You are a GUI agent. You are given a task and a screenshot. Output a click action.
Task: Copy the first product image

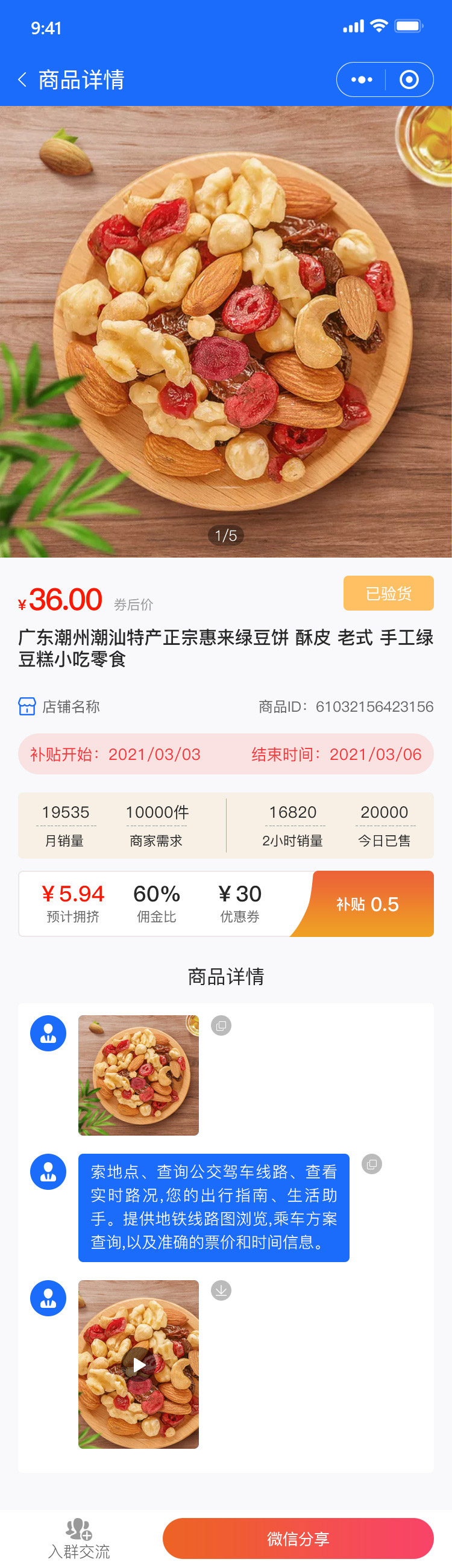coord(221,1025)
